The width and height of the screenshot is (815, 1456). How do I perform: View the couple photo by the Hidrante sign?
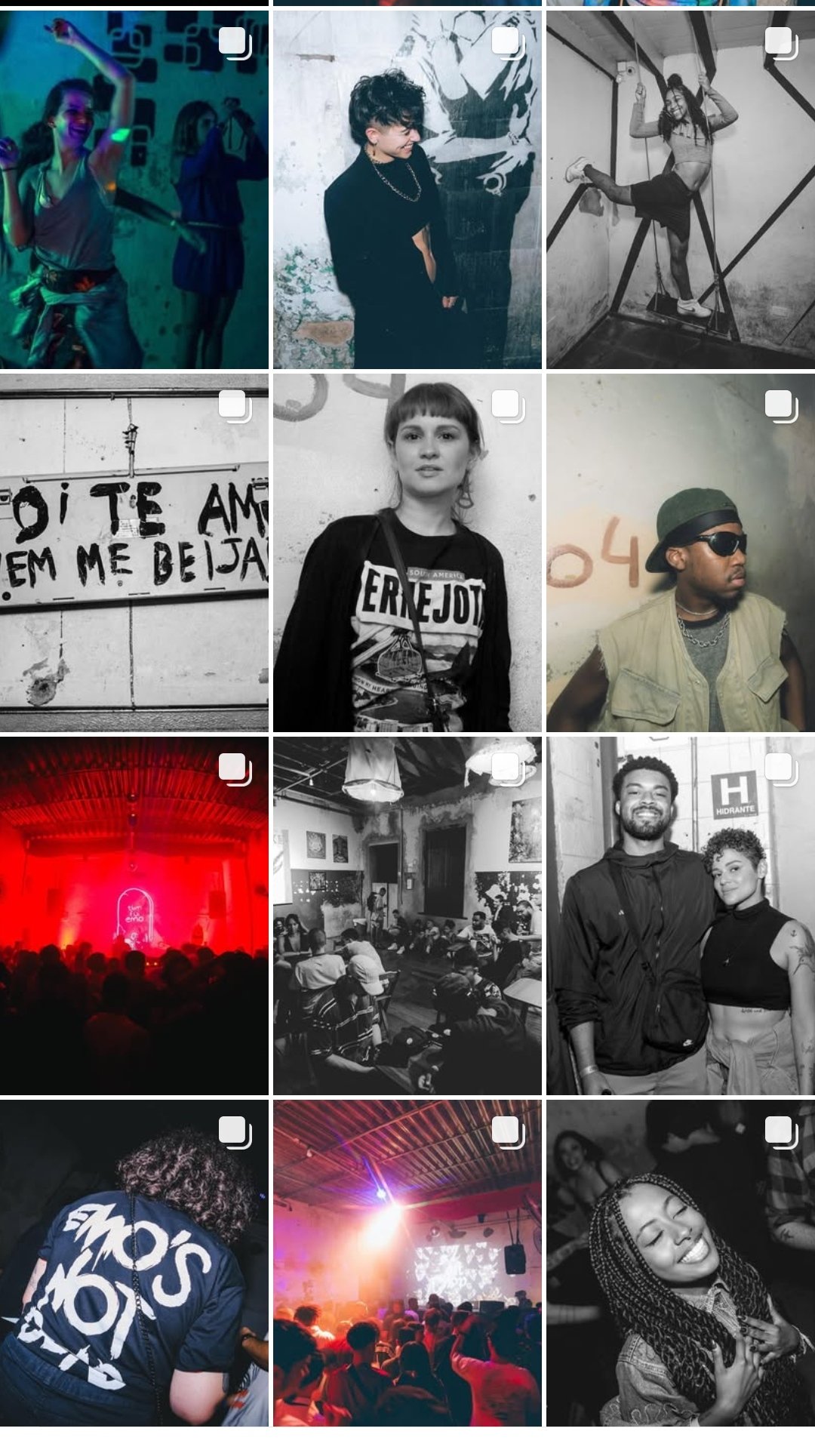point(680,916)
